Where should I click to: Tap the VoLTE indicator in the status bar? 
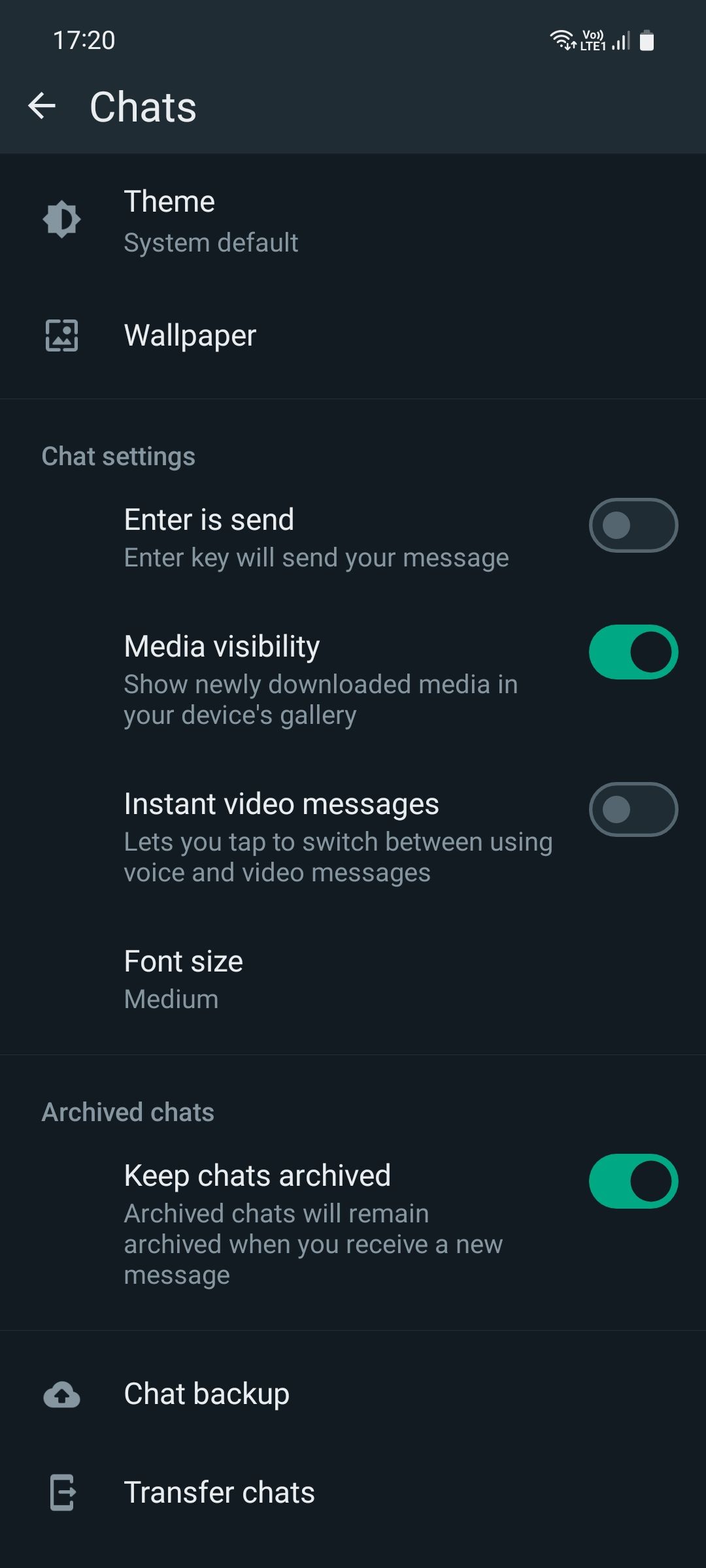(x=592, y=39)
